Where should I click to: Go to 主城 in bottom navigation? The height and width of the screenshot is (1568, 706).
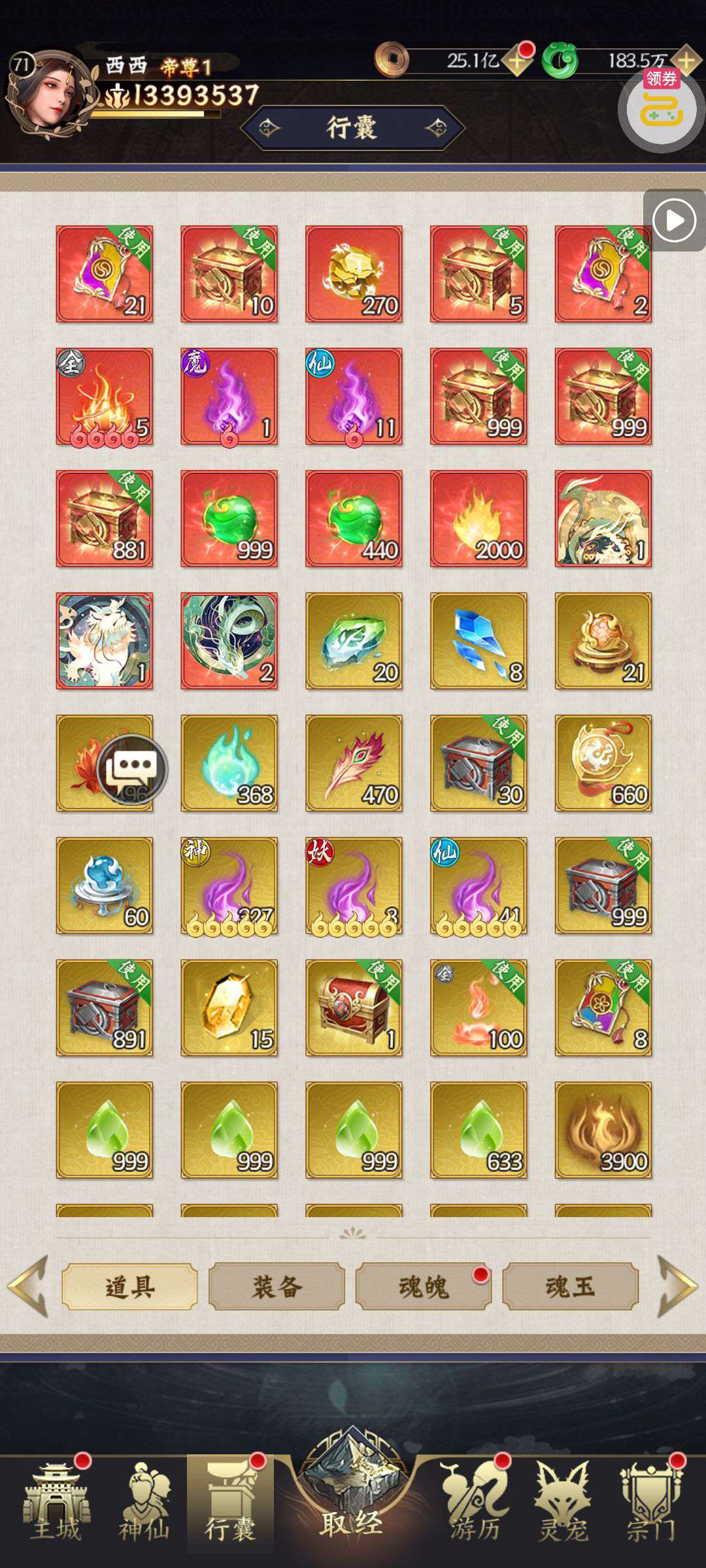(56, 1505)
